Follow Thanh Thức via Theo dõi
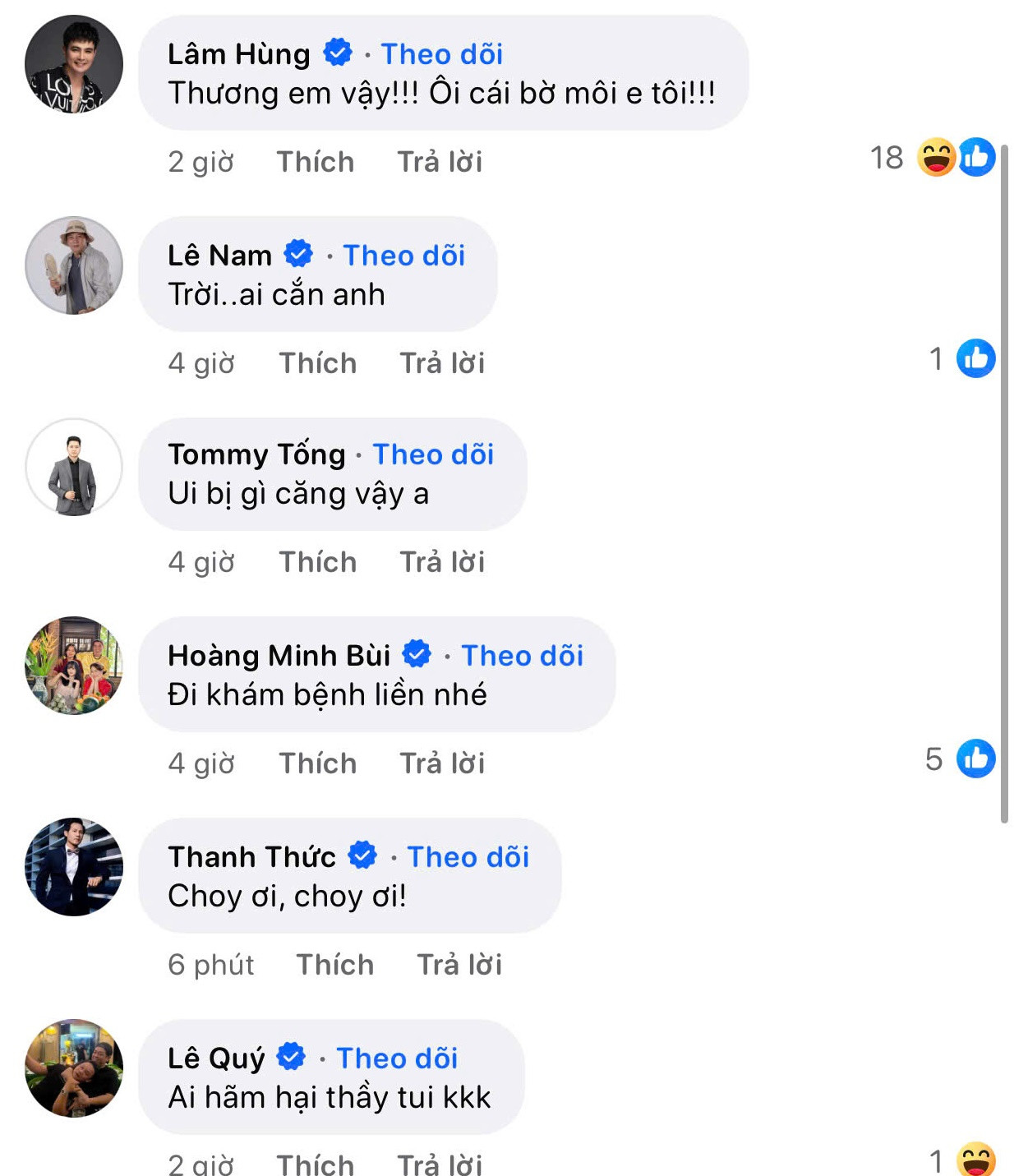This screenshot has width=1014, height=1176. coord(468,857)
